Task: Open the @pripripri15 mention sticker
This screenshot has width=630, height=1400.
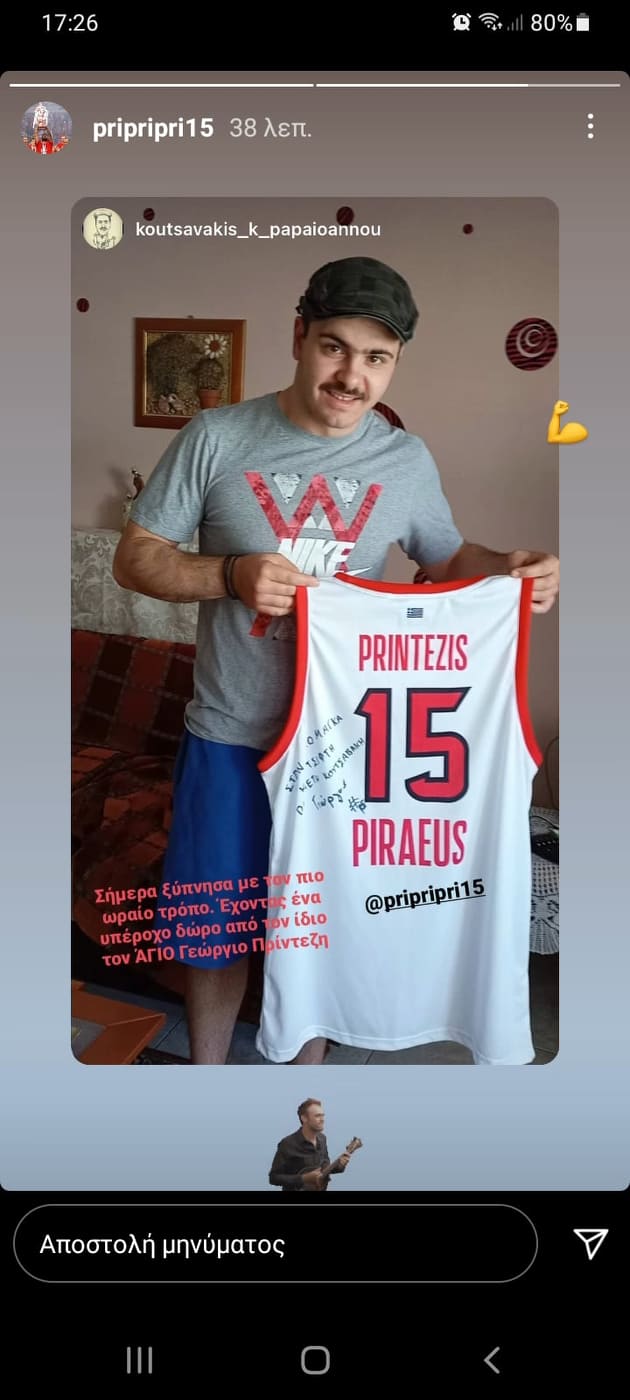Action: [x=424, y=895]
